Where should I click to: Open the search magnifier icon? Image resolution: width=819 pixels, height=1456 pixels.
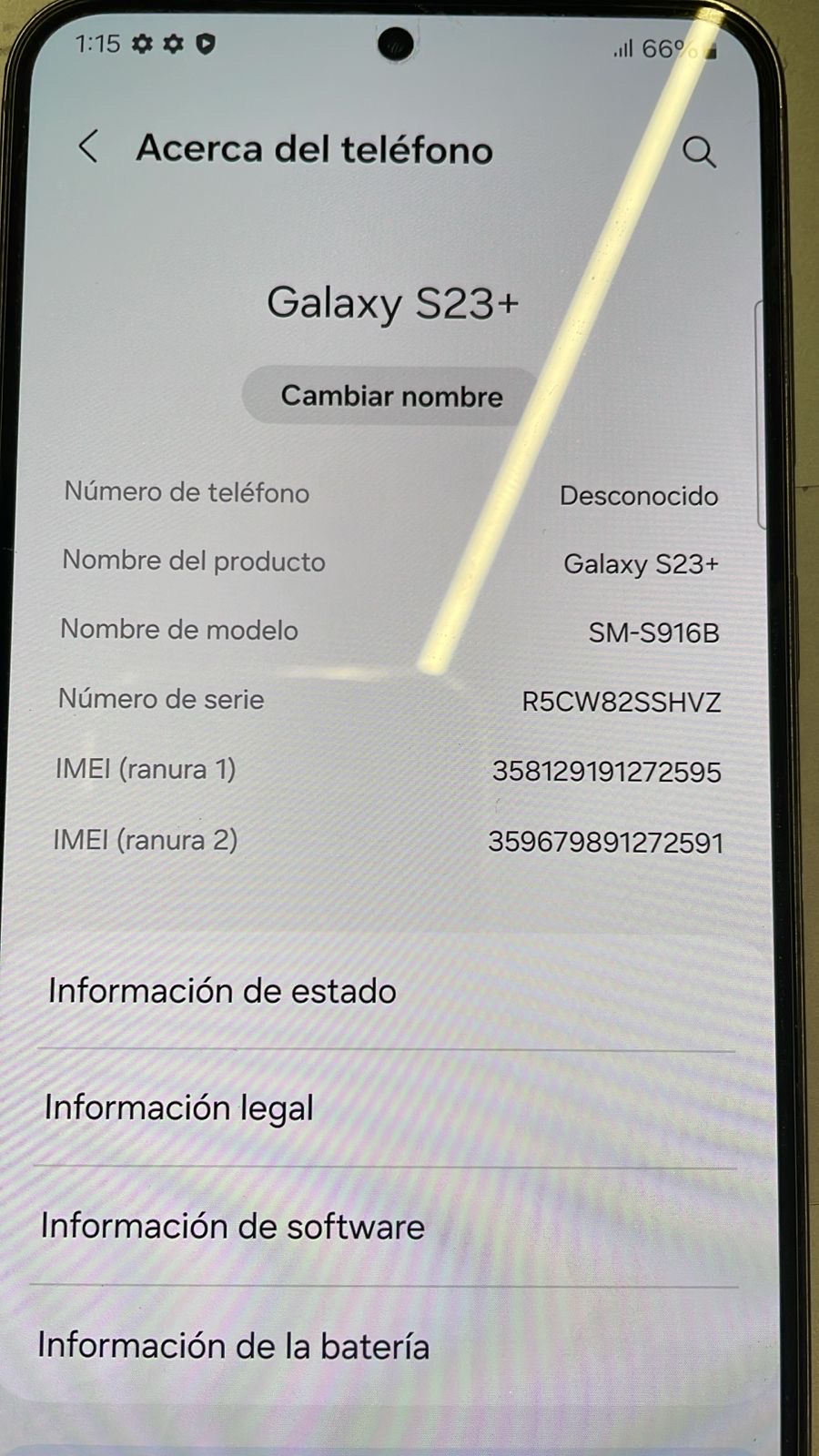click(x=699, y=152)
